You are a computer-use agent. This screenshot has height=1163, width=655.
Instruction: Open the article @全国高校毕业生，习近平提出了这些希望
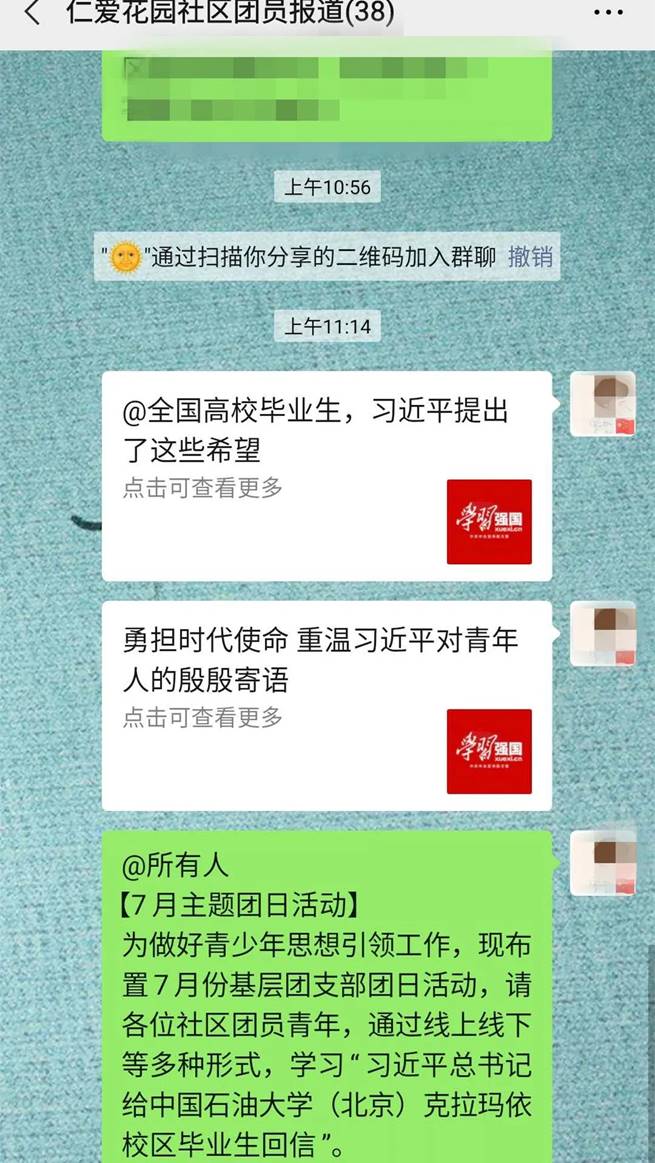(326, 475)
